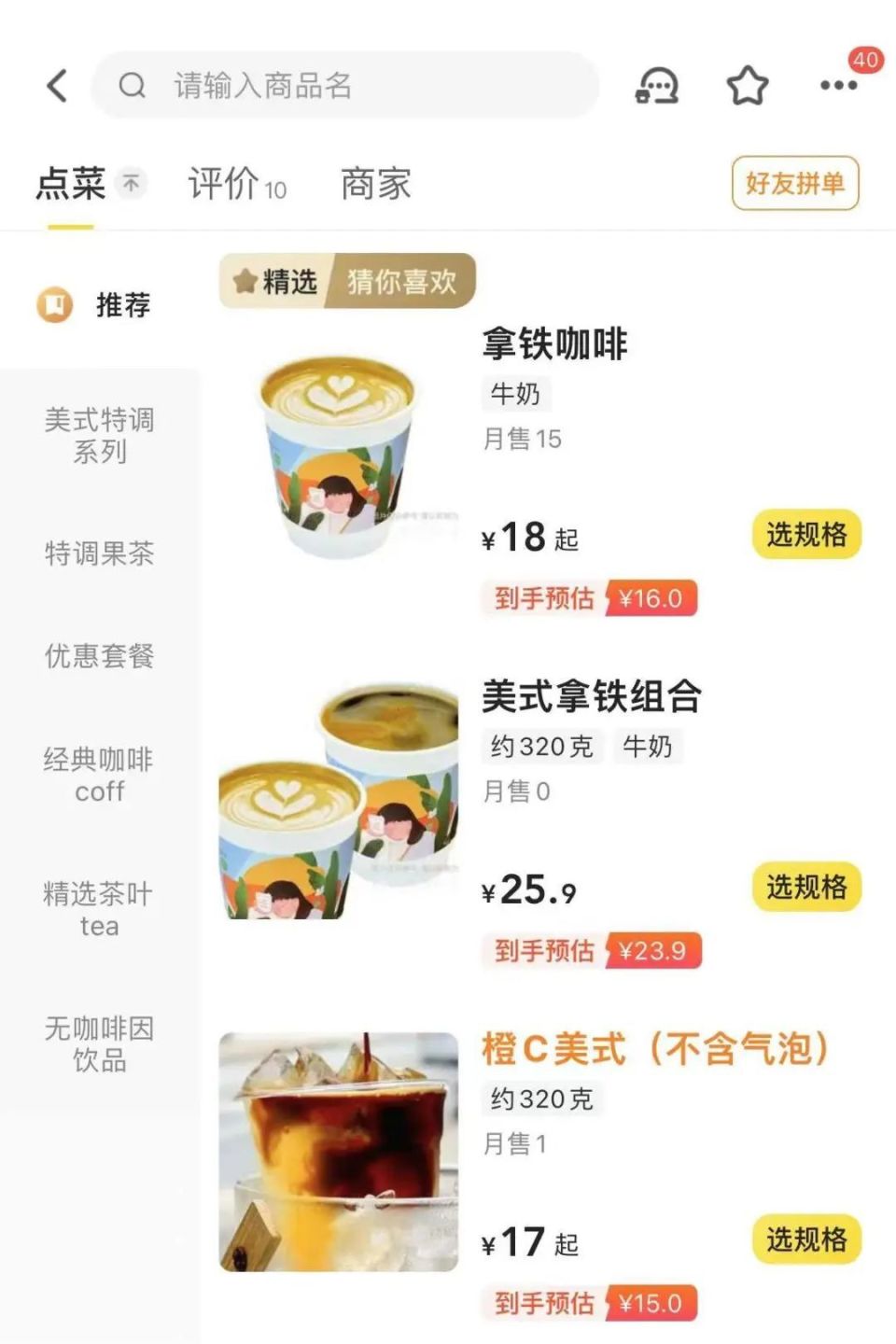Open 选规格 for 拿铁咖啡
Screen dimensions: 896x1344
pyautogui.click(x=805, y=534)
